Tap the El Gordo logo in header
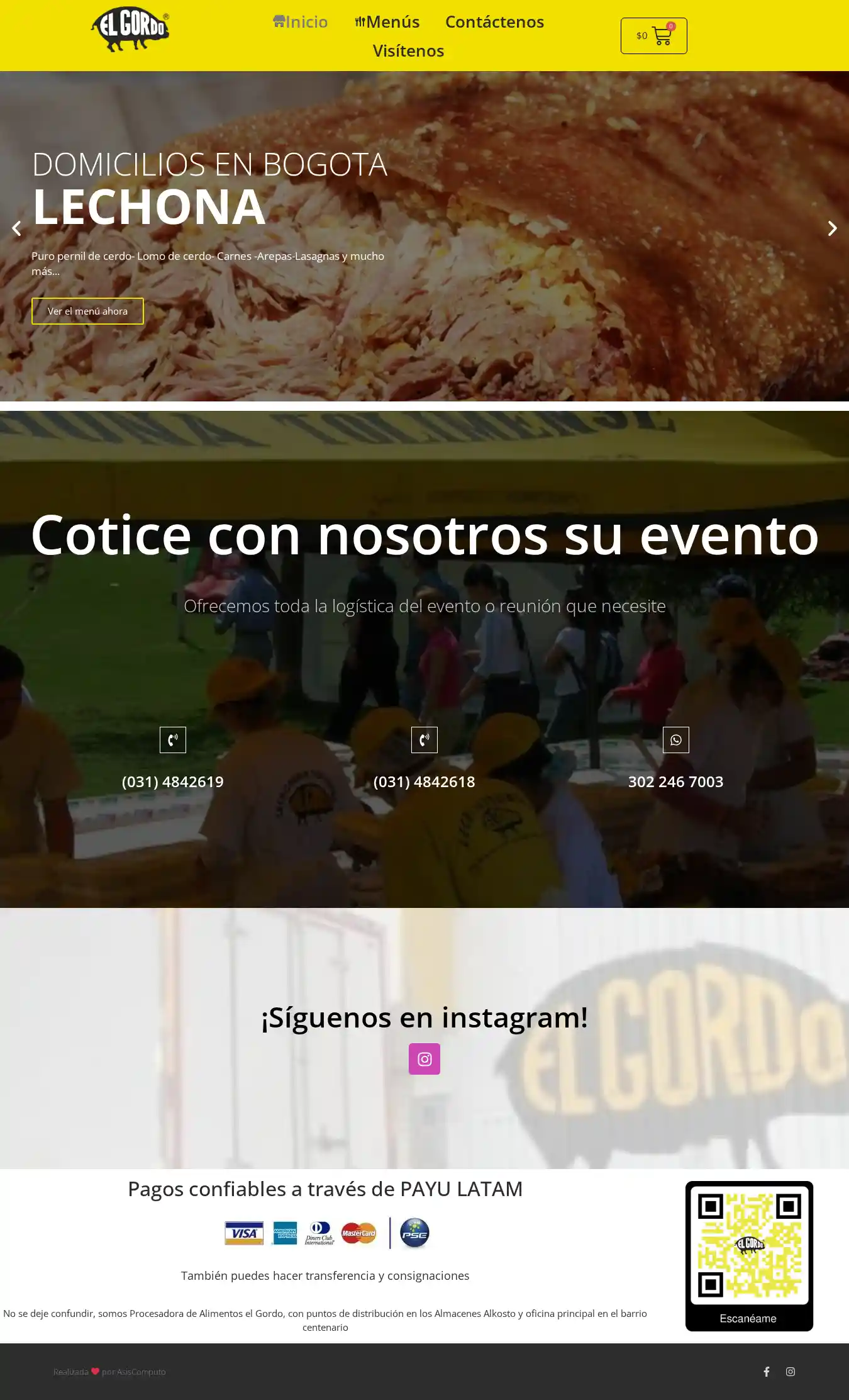Viewport: 849px width, 1400px height. (130, 30)
